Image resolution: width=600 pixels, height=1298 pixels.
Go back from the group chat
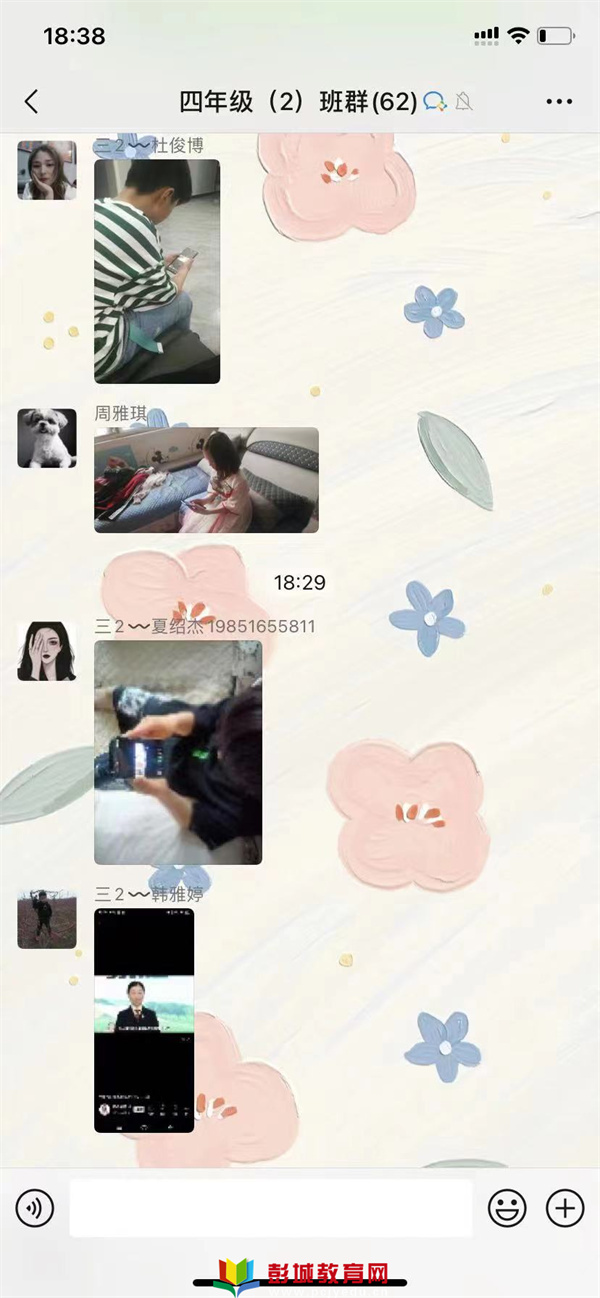click(31, 101)
